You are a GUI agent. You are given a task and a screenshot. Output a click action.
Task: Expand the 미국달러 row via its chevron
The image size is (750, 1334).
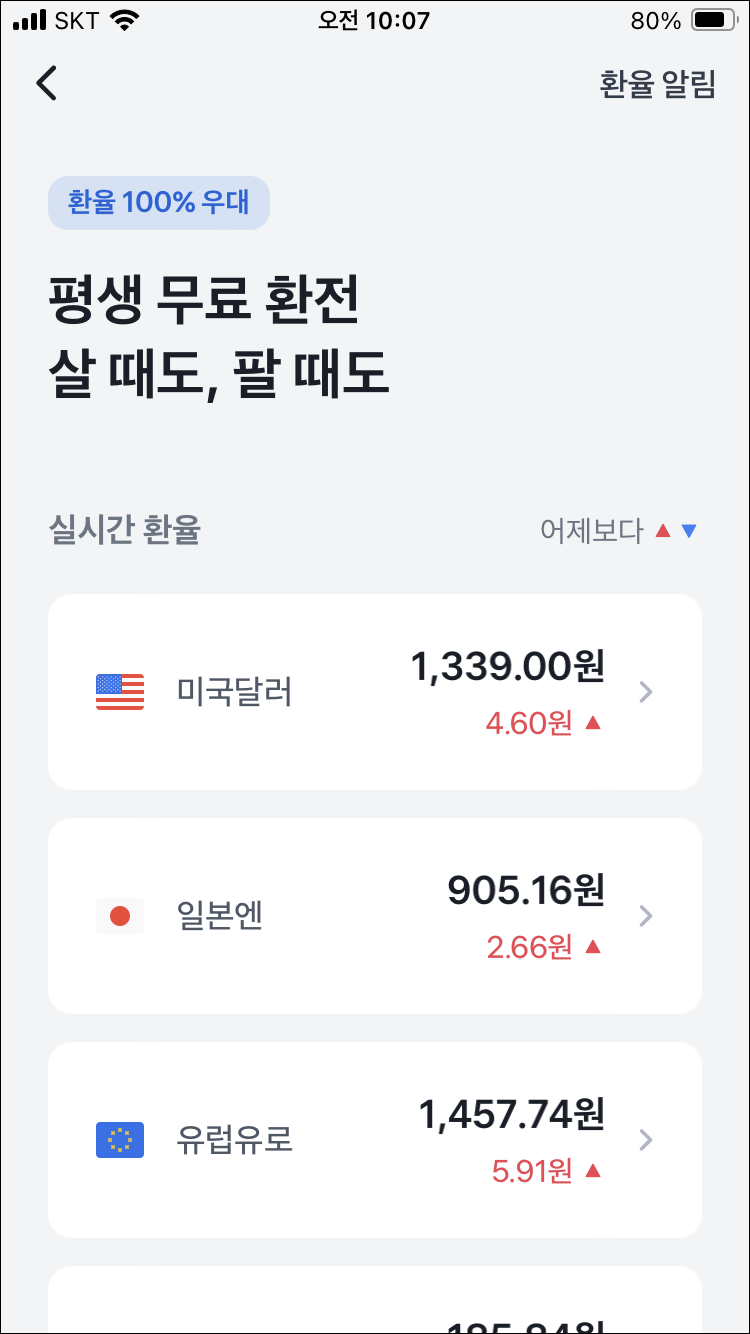click(648, 691)
